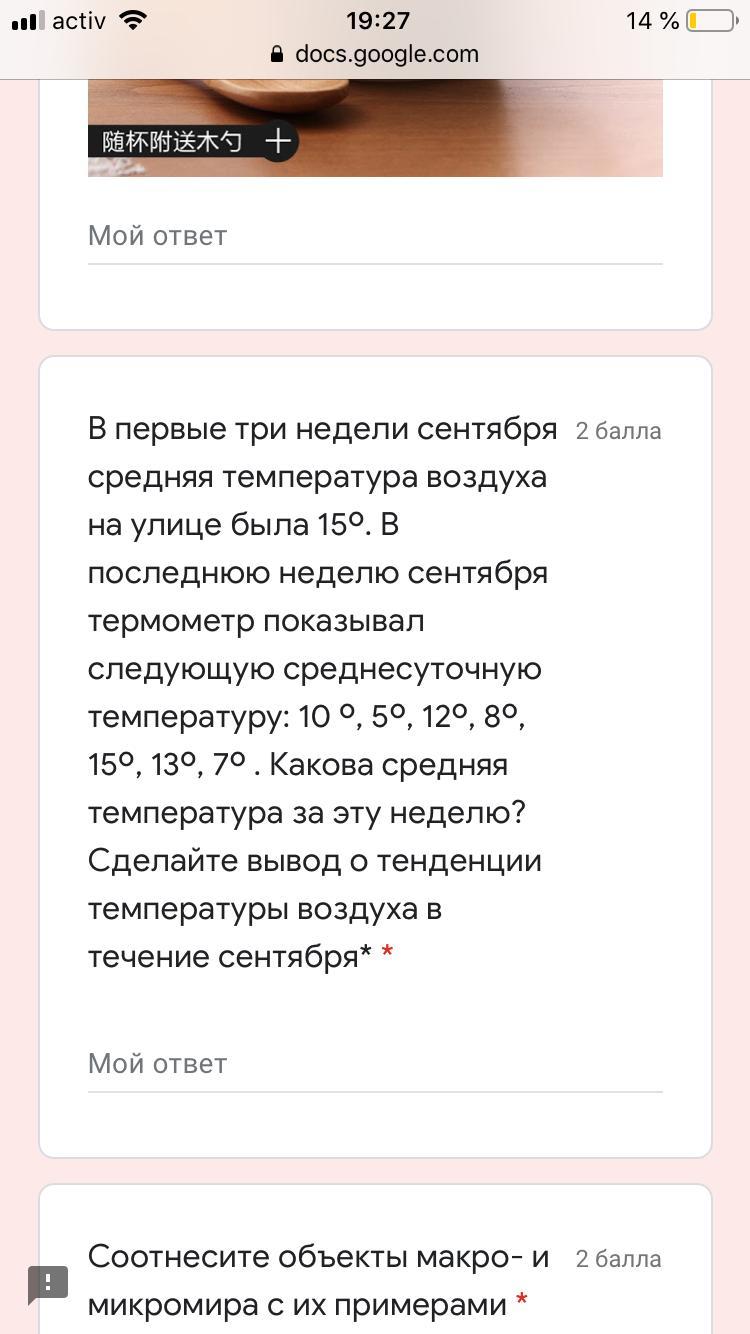Tap the docs.google.com address bar
The height and width of the screenshot is (1334, 750).
375,54
